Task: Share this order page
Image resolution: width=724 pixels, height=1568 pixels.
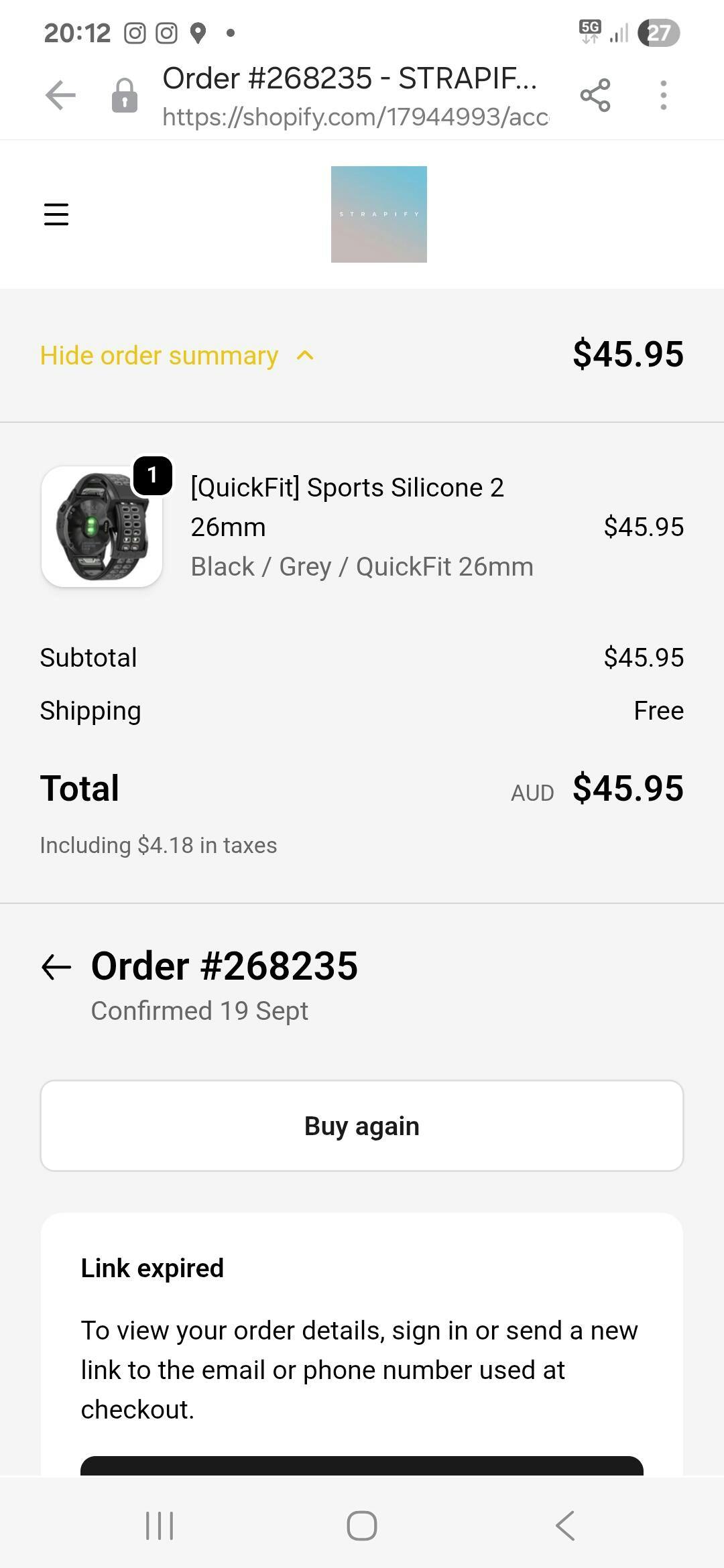Action: point(595,95)
